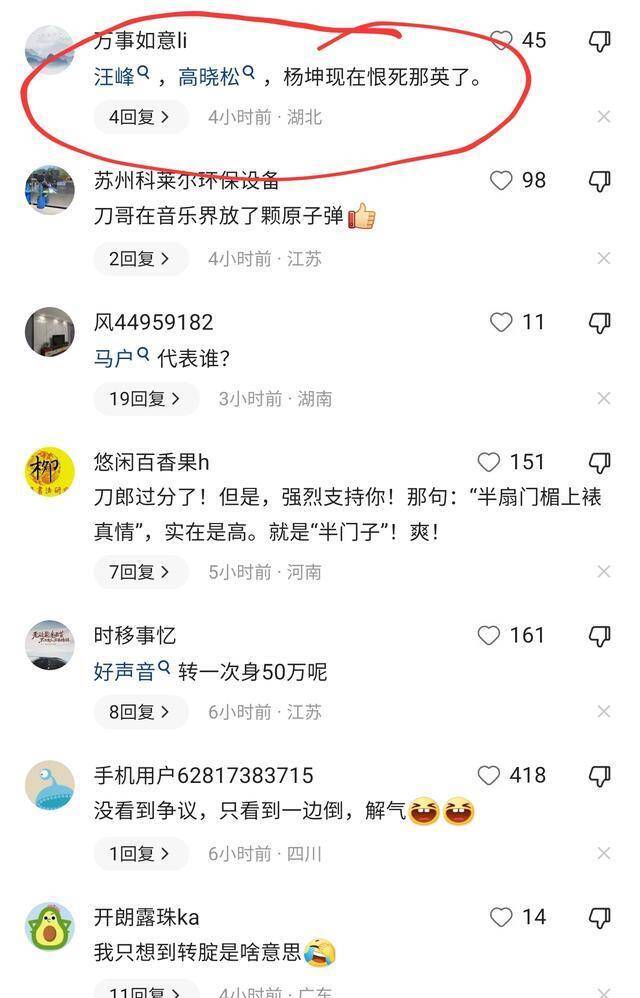Dismiss 手机用户62817383715's comment with the X

[x=604, y=854]
